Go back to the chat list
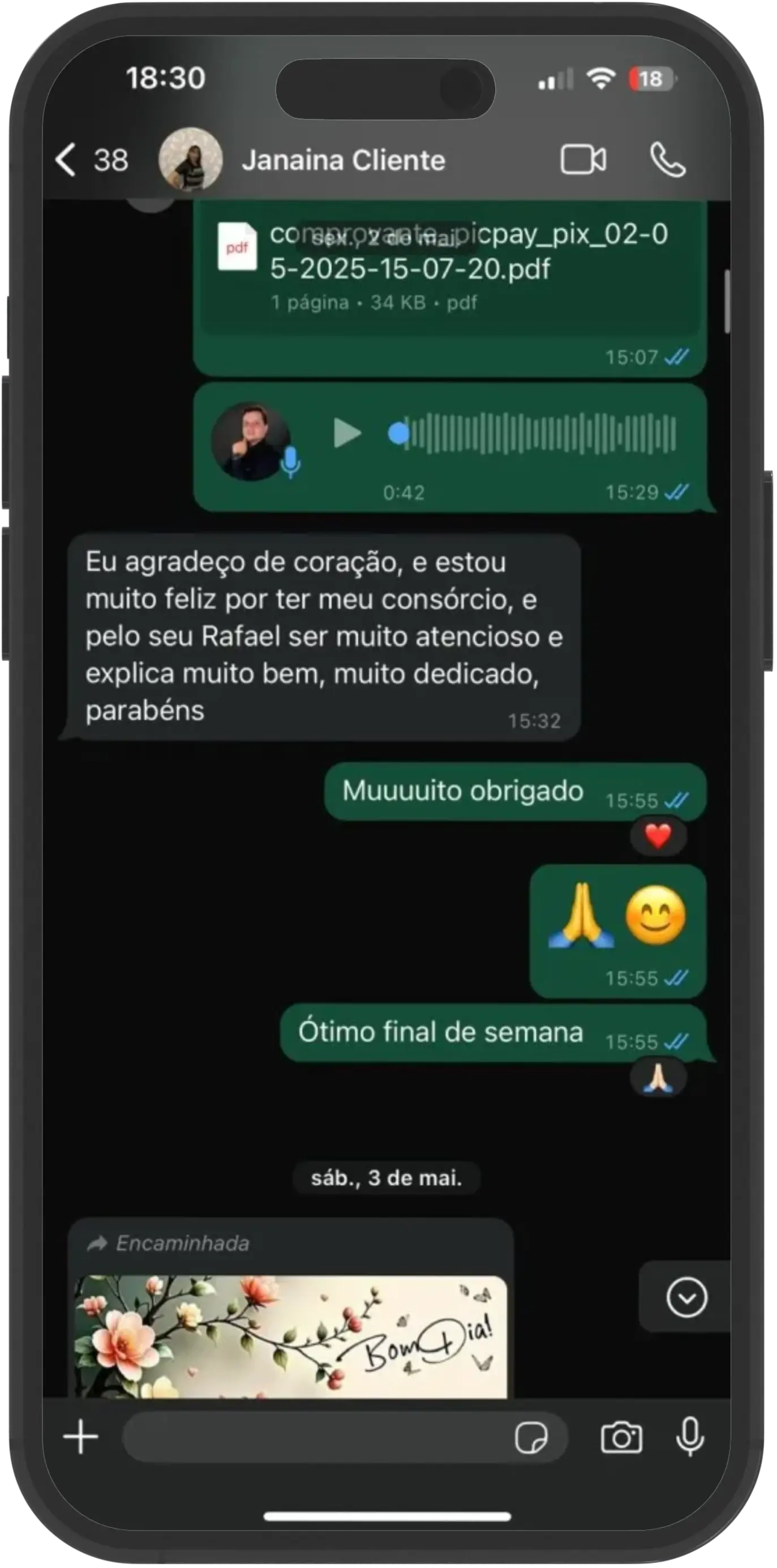Image resolution: width=777 pixels, height=1568 pixels. [67, 160]
